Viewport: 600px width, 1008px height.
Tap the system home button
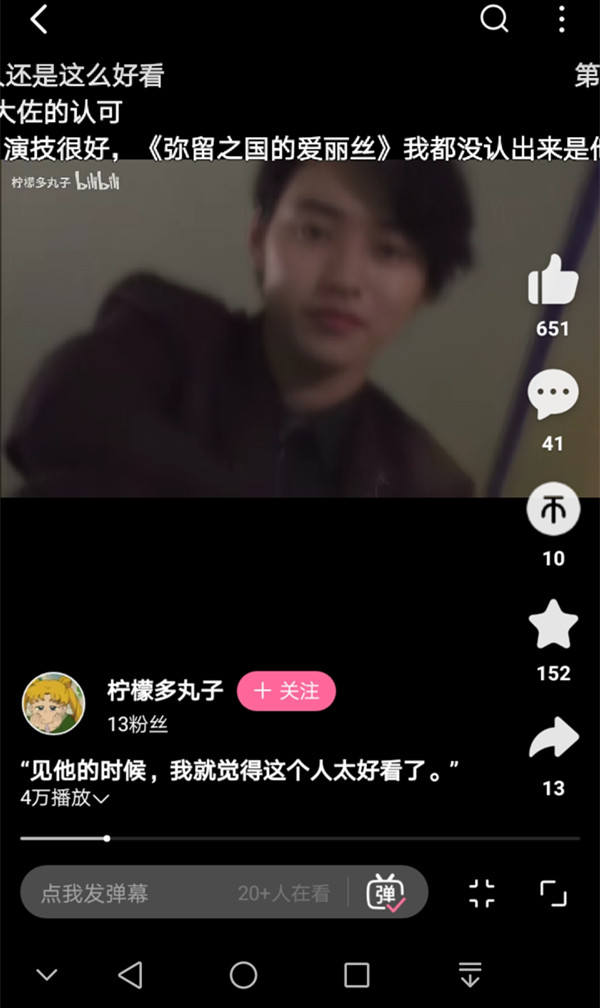pyautogui.click(x=243, y=975)
